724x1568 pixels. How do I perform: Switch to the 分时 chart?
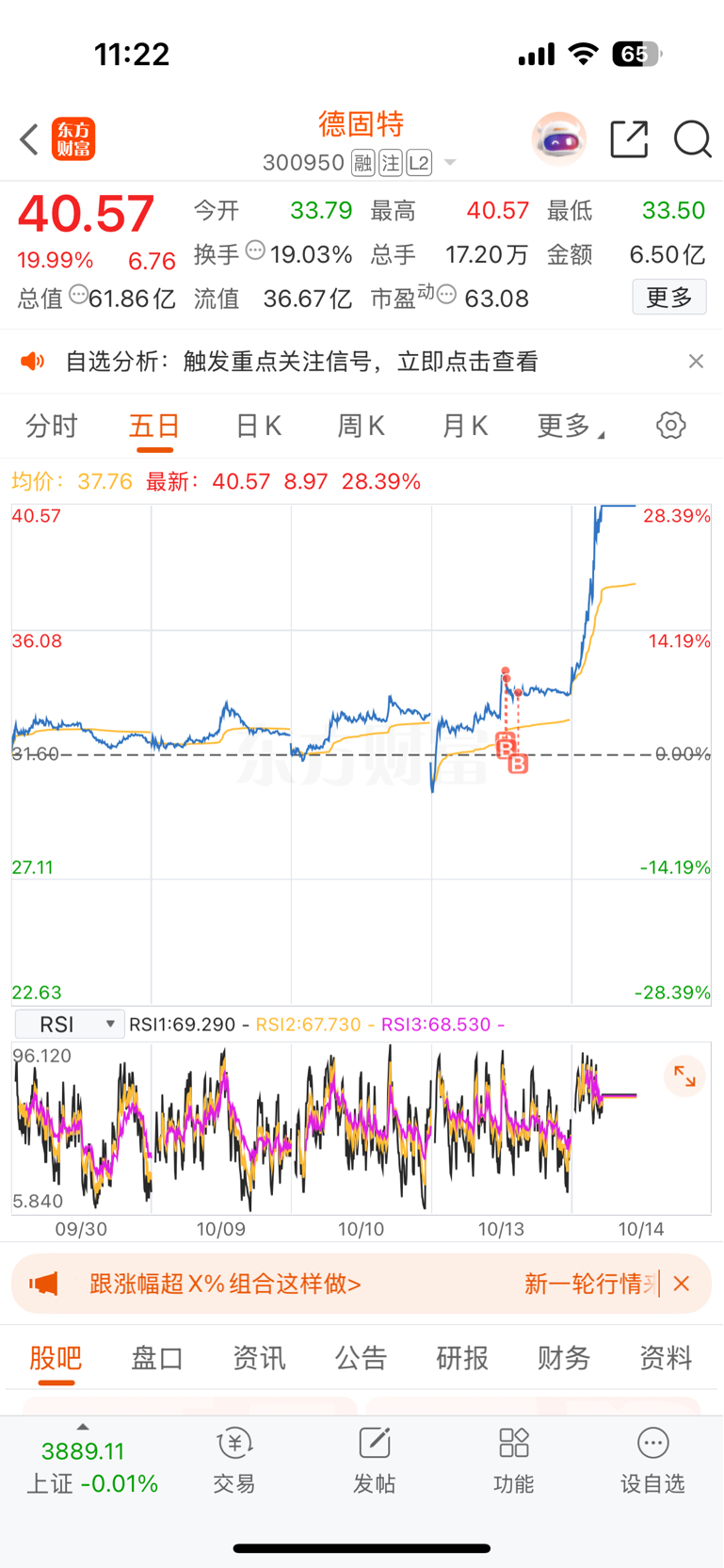[x=52, y=427]
